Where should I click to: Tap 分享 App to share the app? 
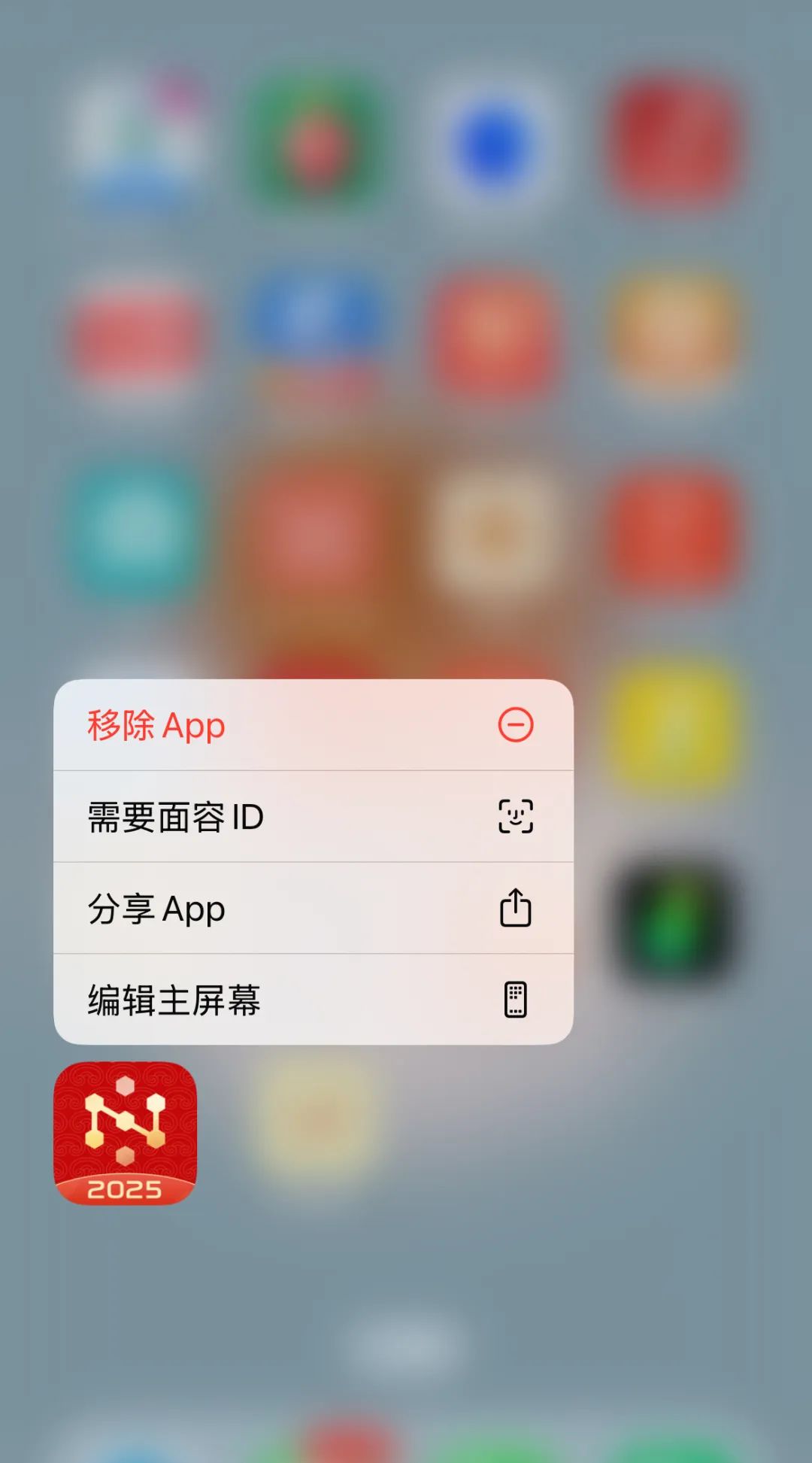point(313,909)
